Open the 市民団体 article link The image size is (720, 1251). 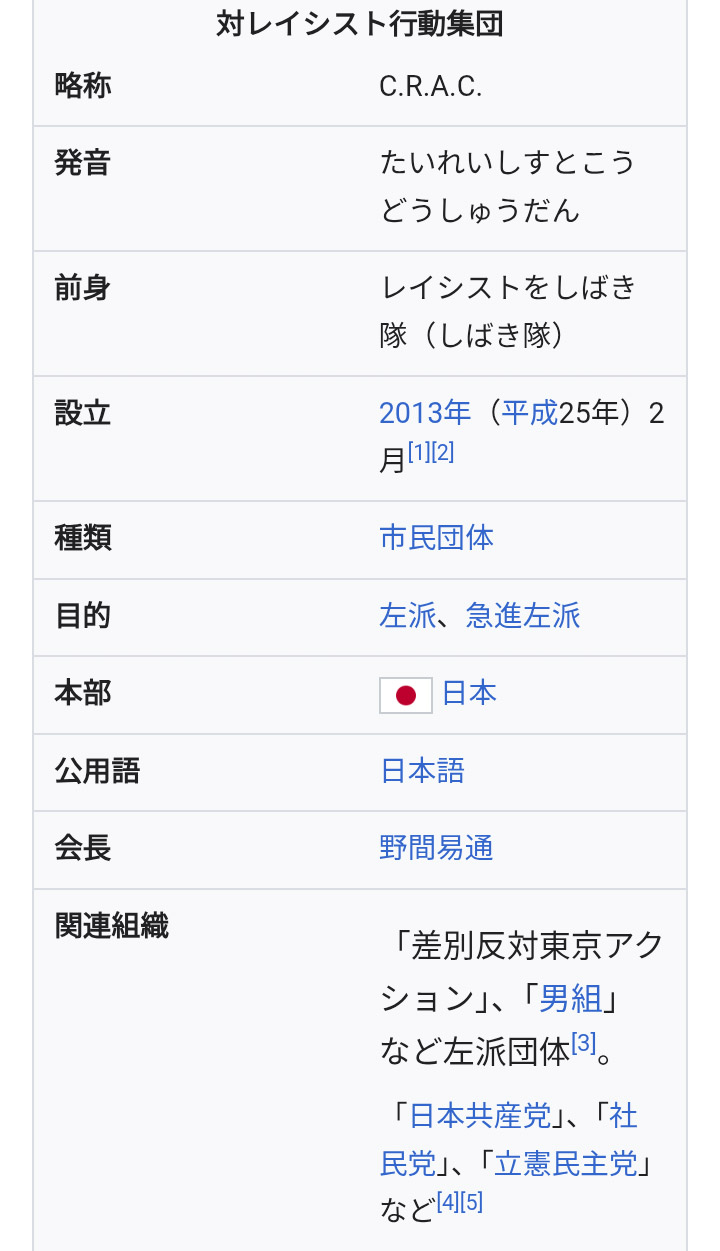point(436,538)
